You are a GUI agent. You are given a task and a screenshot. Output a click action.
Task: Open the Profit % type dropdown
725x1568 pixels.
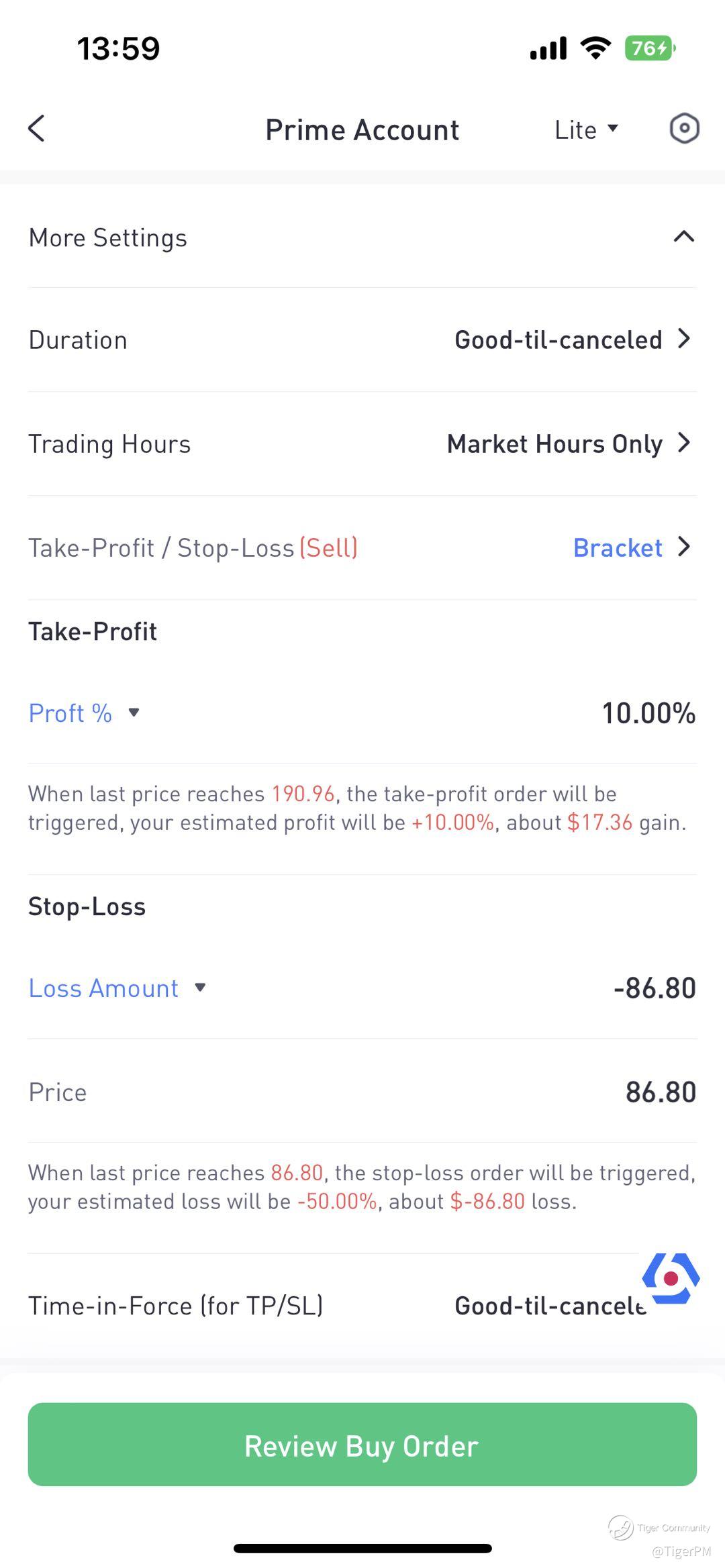click(84, 713)
